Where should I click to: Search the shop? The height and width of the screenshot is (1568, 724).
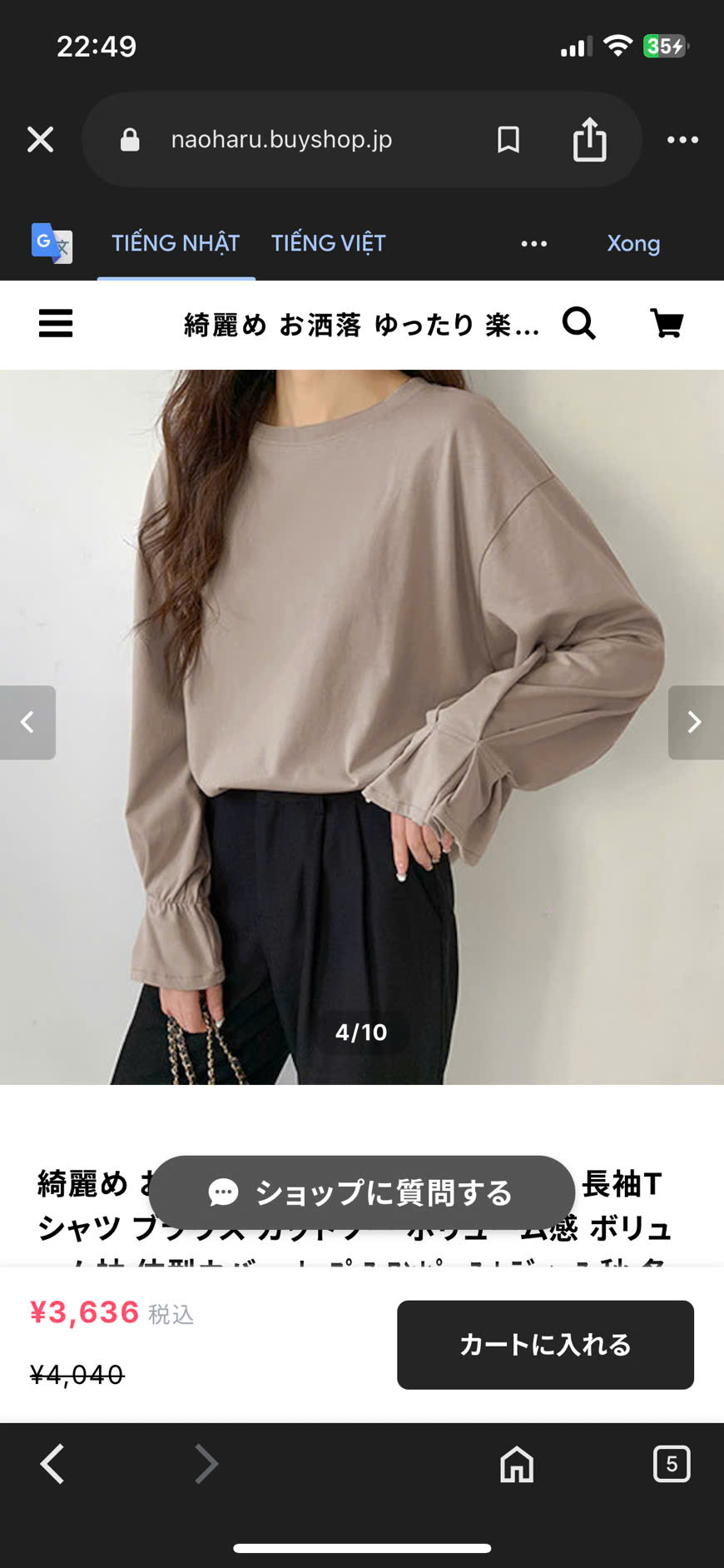point(579,323)
